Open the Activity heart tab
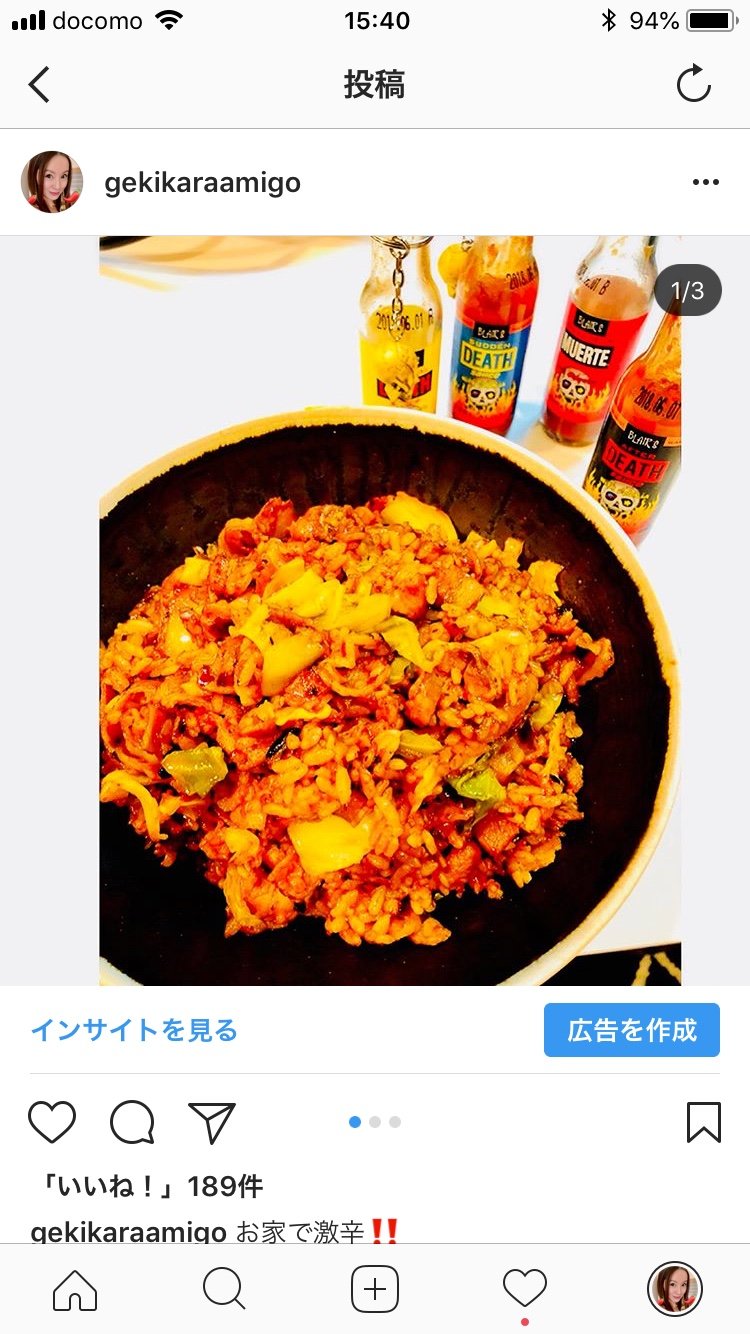750x1334 pixels. (x=525, y=1289)
